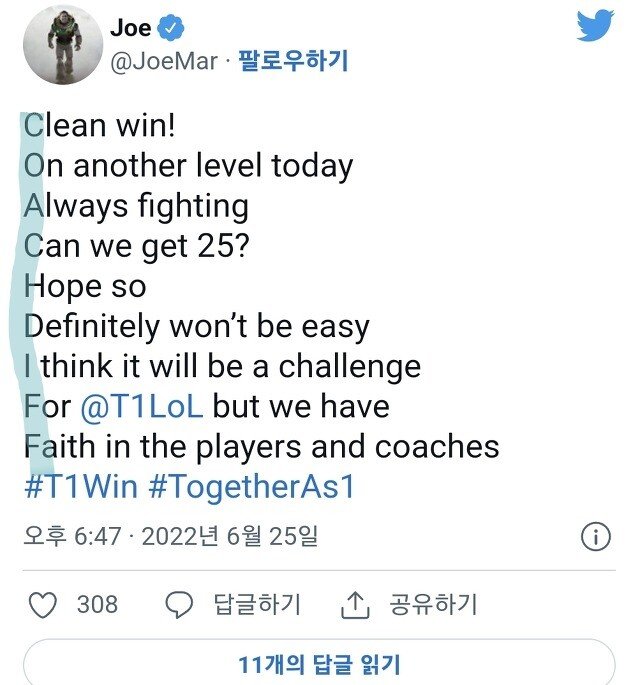Open the tweet timestamp 오후 6:47

(x=72, y=536)
